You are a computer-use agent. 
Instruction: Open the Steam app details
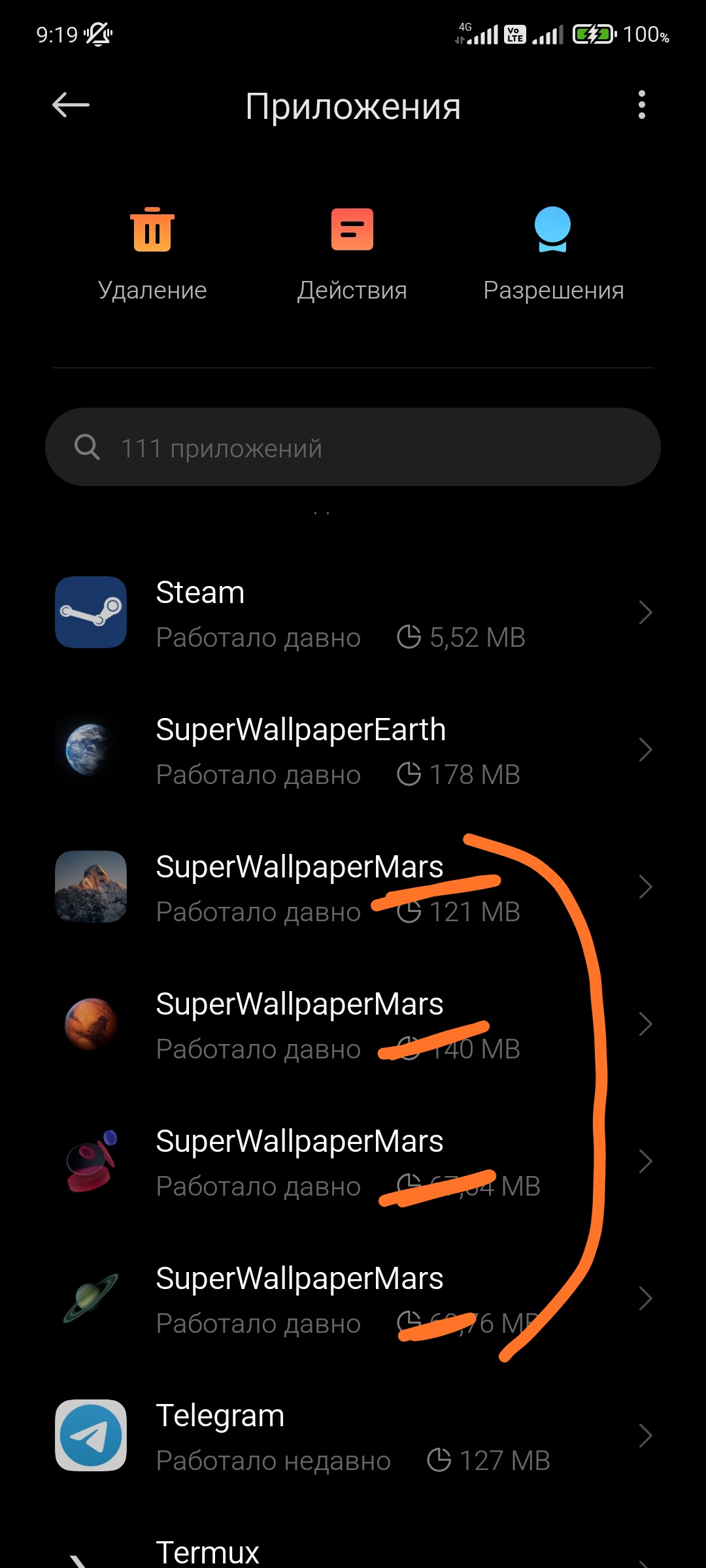coord(353,613)
